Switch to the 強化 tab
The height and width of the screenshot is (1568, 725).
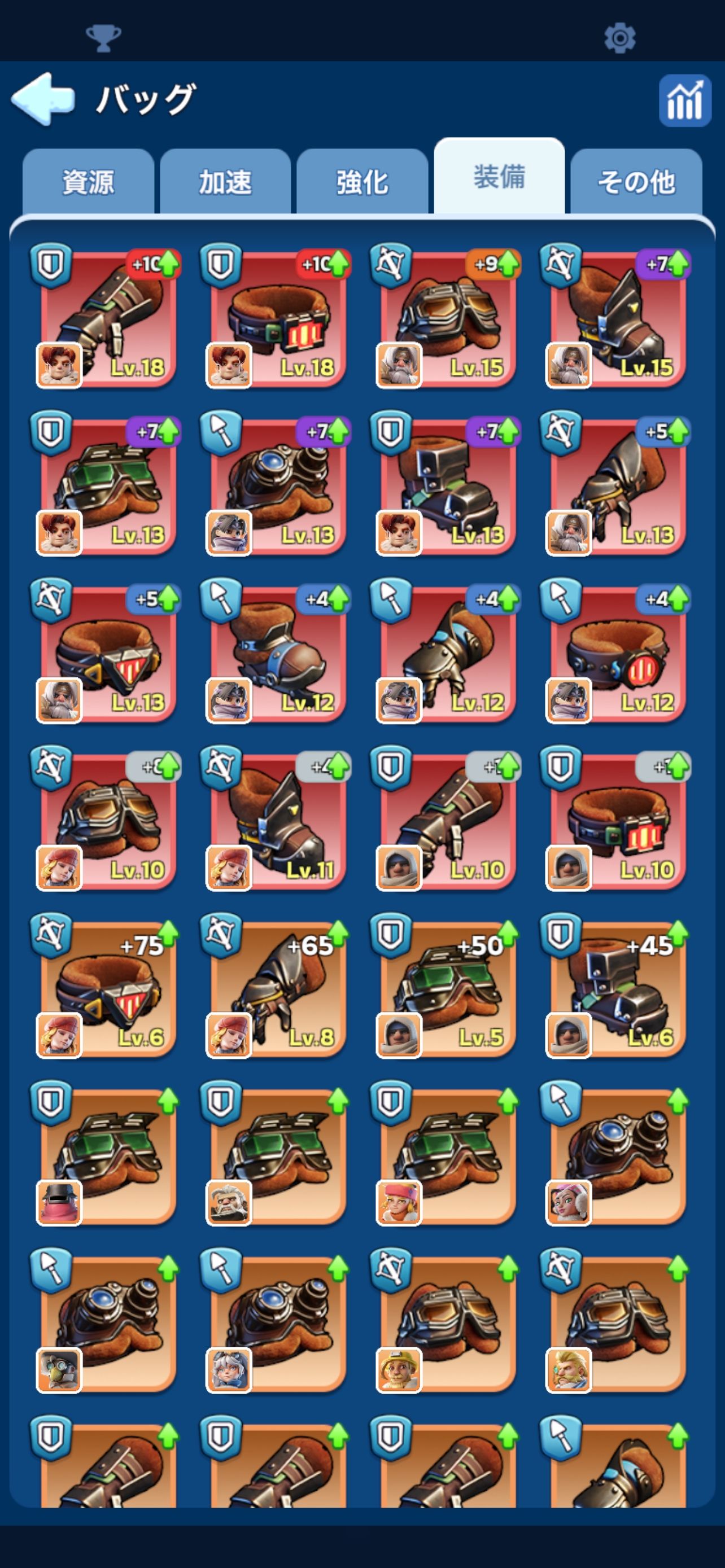tap(362, 182)
